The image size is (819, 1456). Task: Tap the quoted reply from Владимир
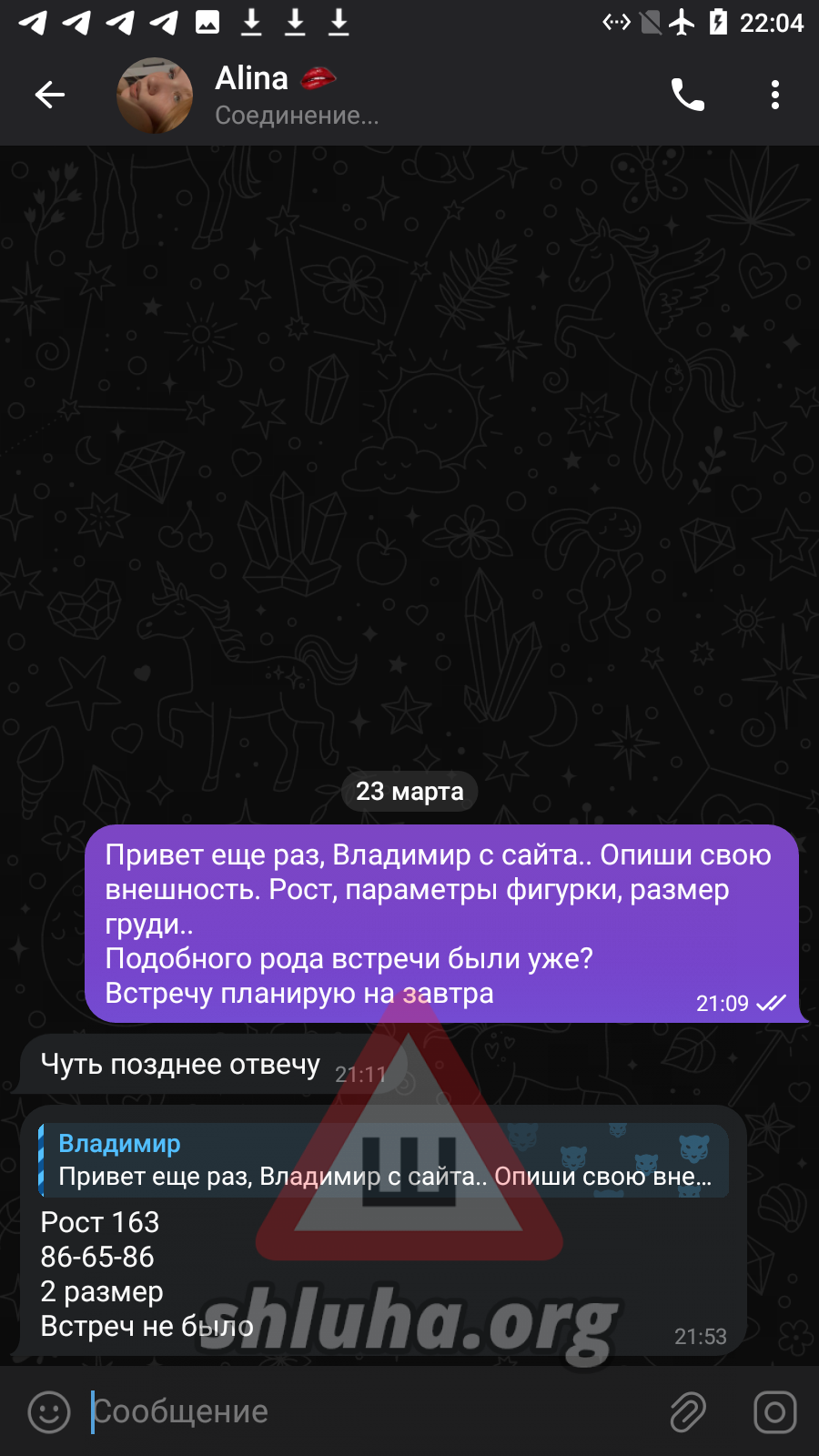(384, 1160)
